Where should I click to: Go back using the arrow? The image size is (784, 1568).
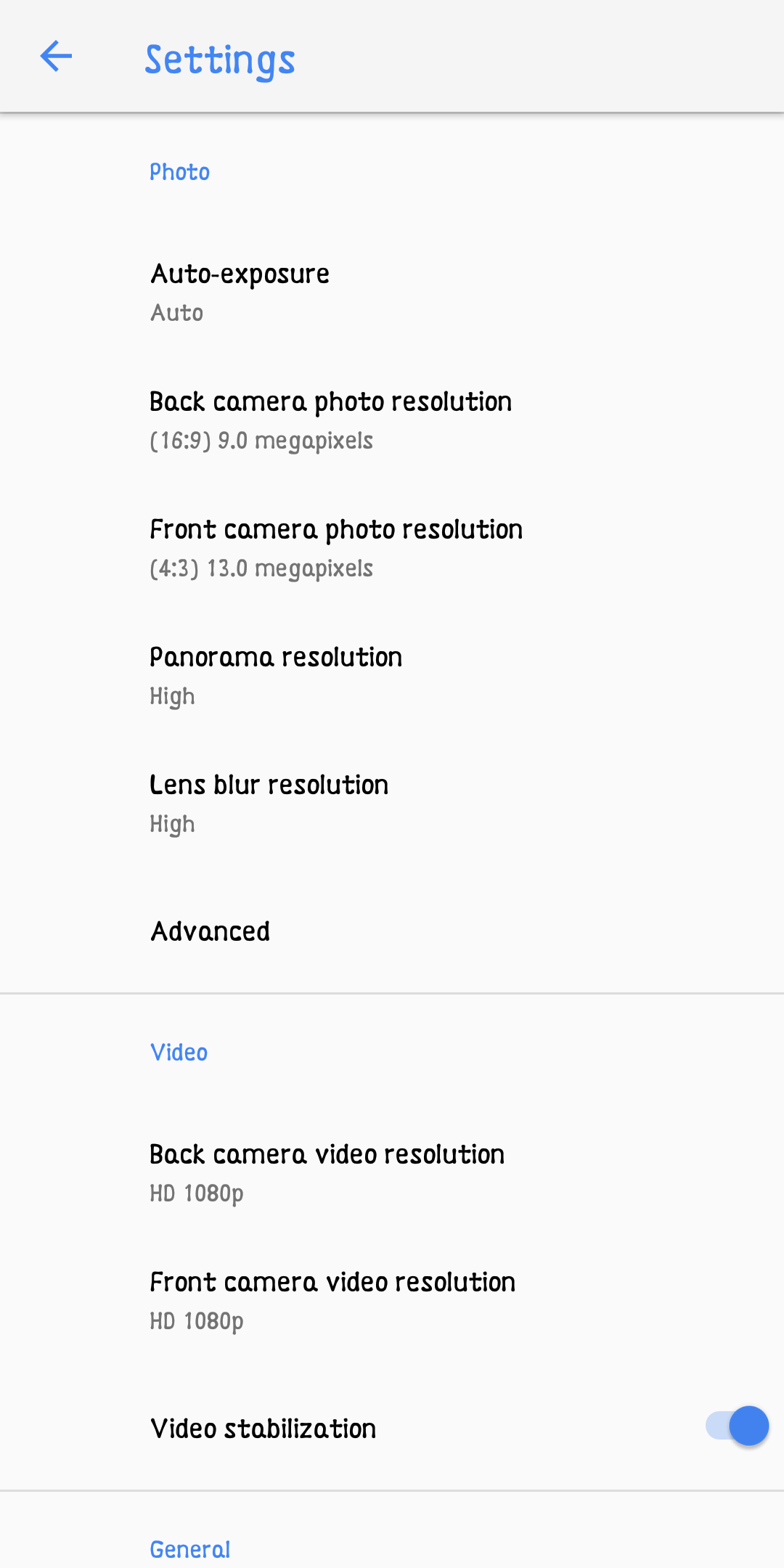pyautogui.click(x=56, y=57)
